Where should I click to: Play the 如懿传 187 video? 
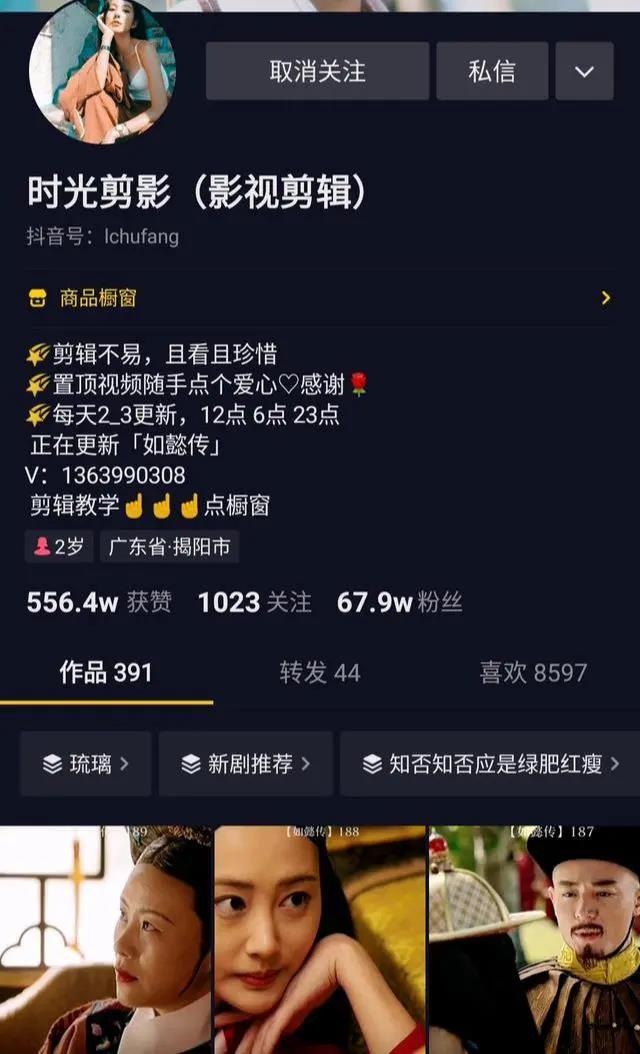click(534, 940)
